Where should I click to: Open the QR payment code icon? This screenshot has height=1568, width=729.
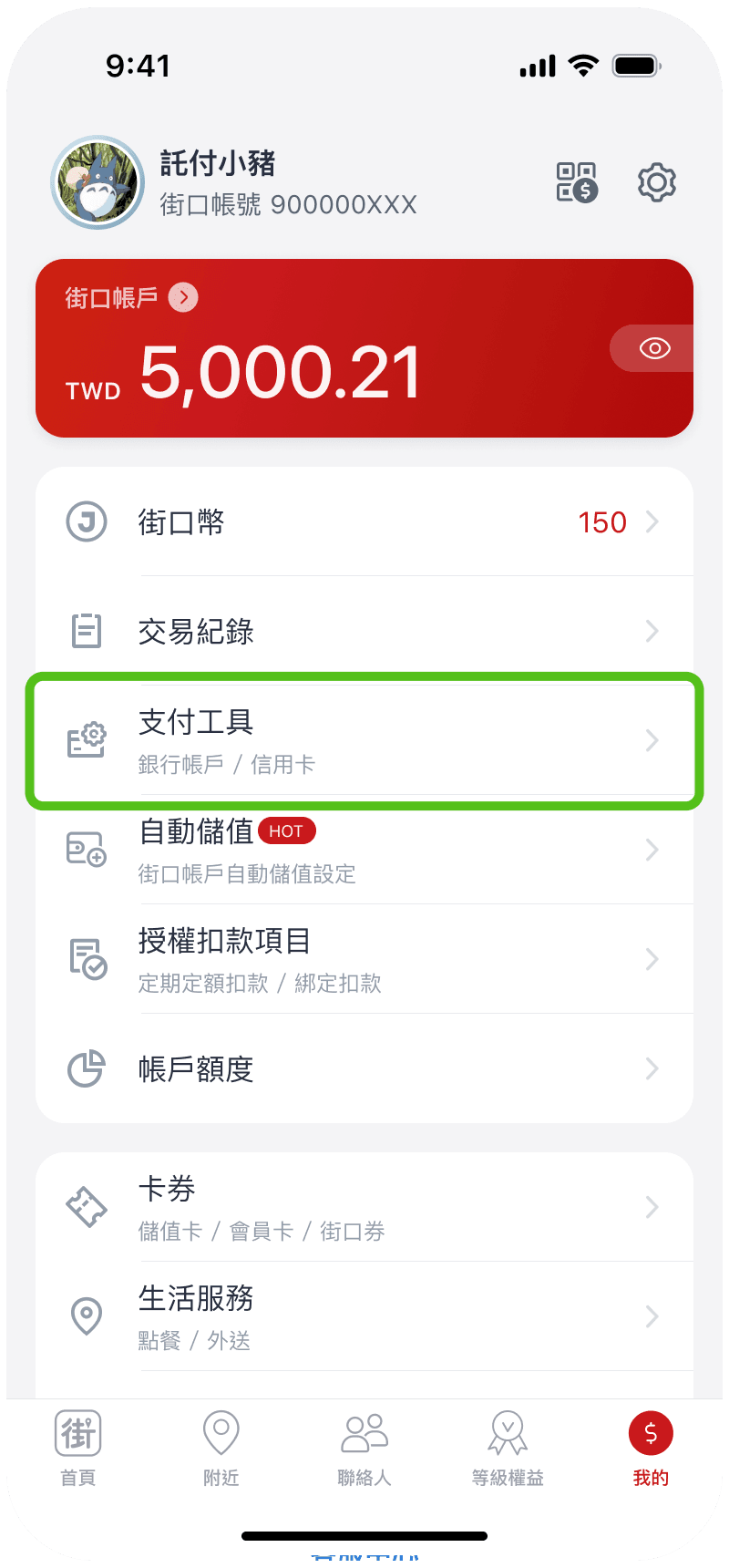[x=577, y=182]
